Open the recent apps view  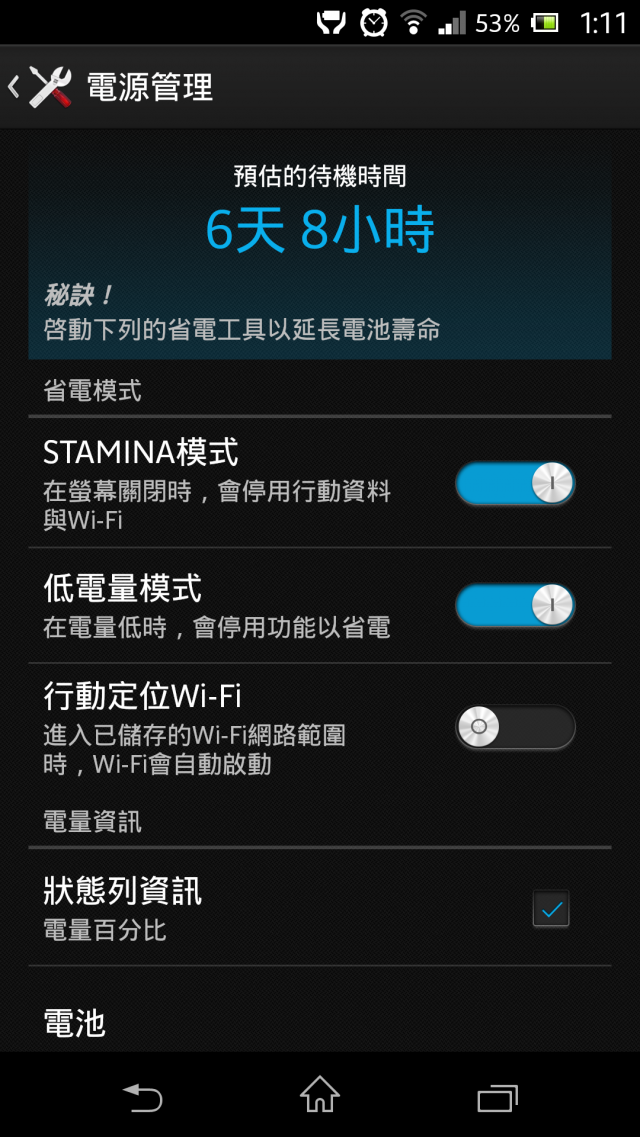(497, 1097)
